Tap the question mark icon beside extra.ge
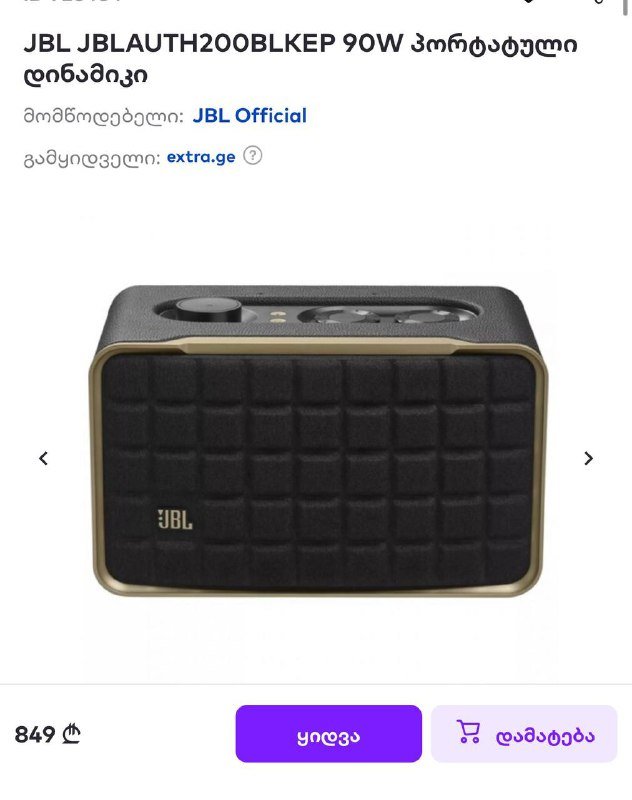 pyautogui.click(x=253, y=156)
